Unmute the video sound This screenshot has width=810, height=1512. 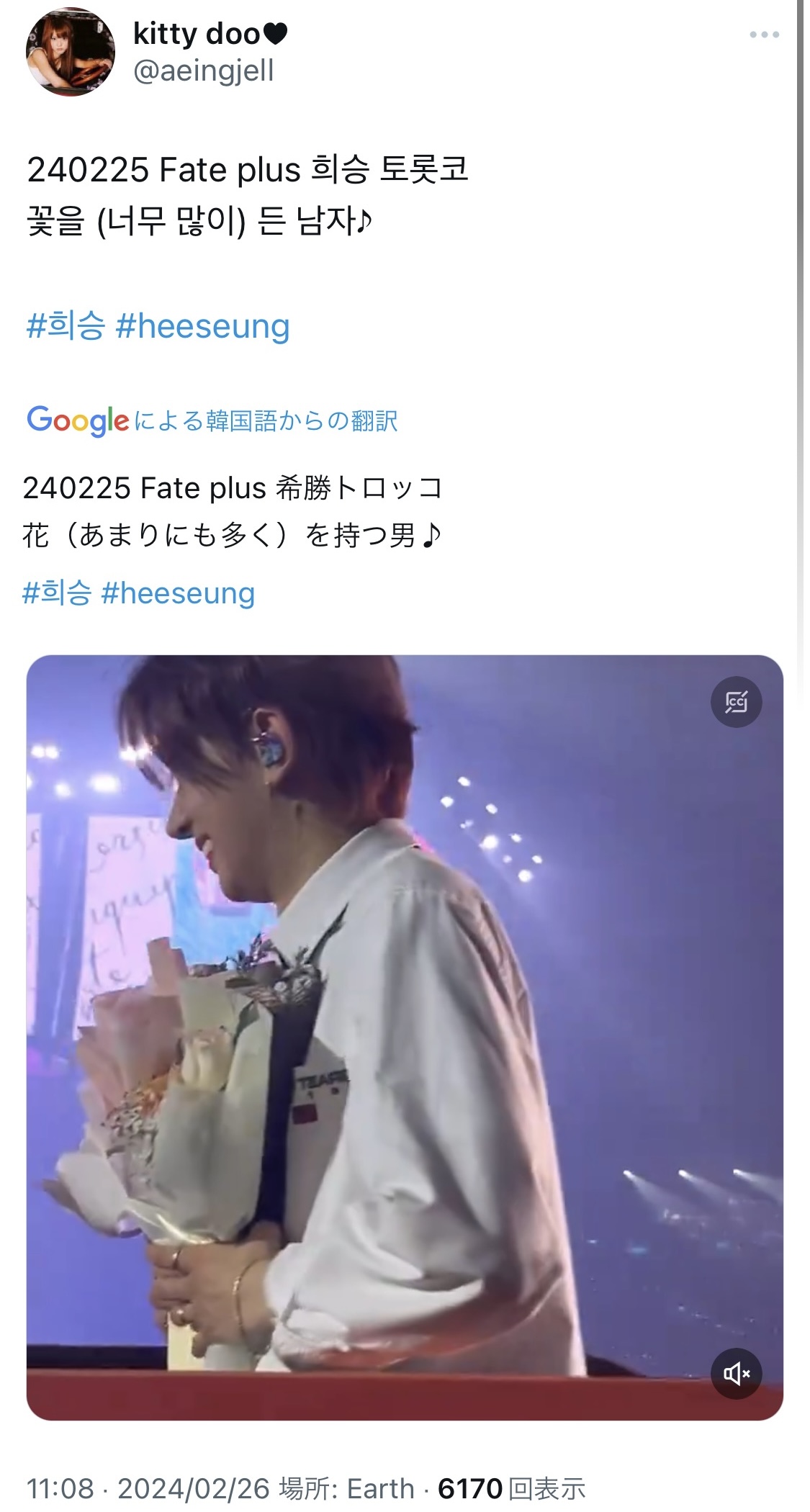point(736,1374)
